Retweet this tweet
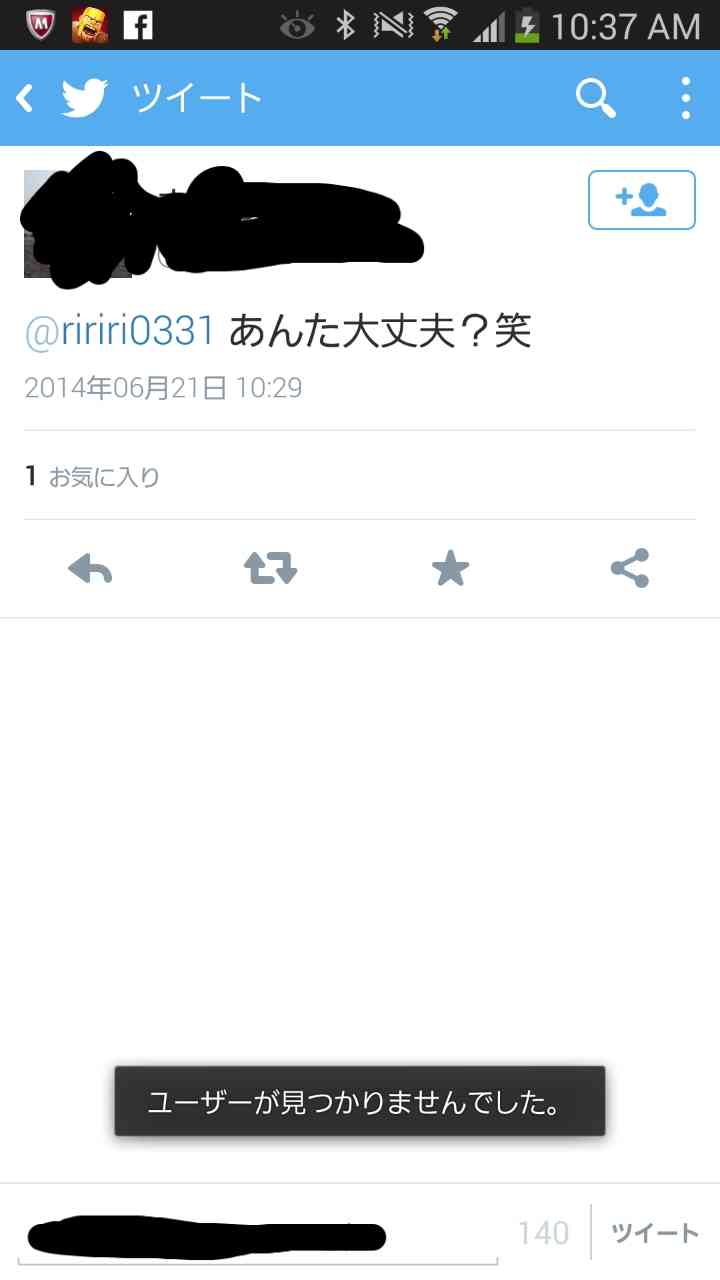The image size is (720, 1280). click(270, 569)
